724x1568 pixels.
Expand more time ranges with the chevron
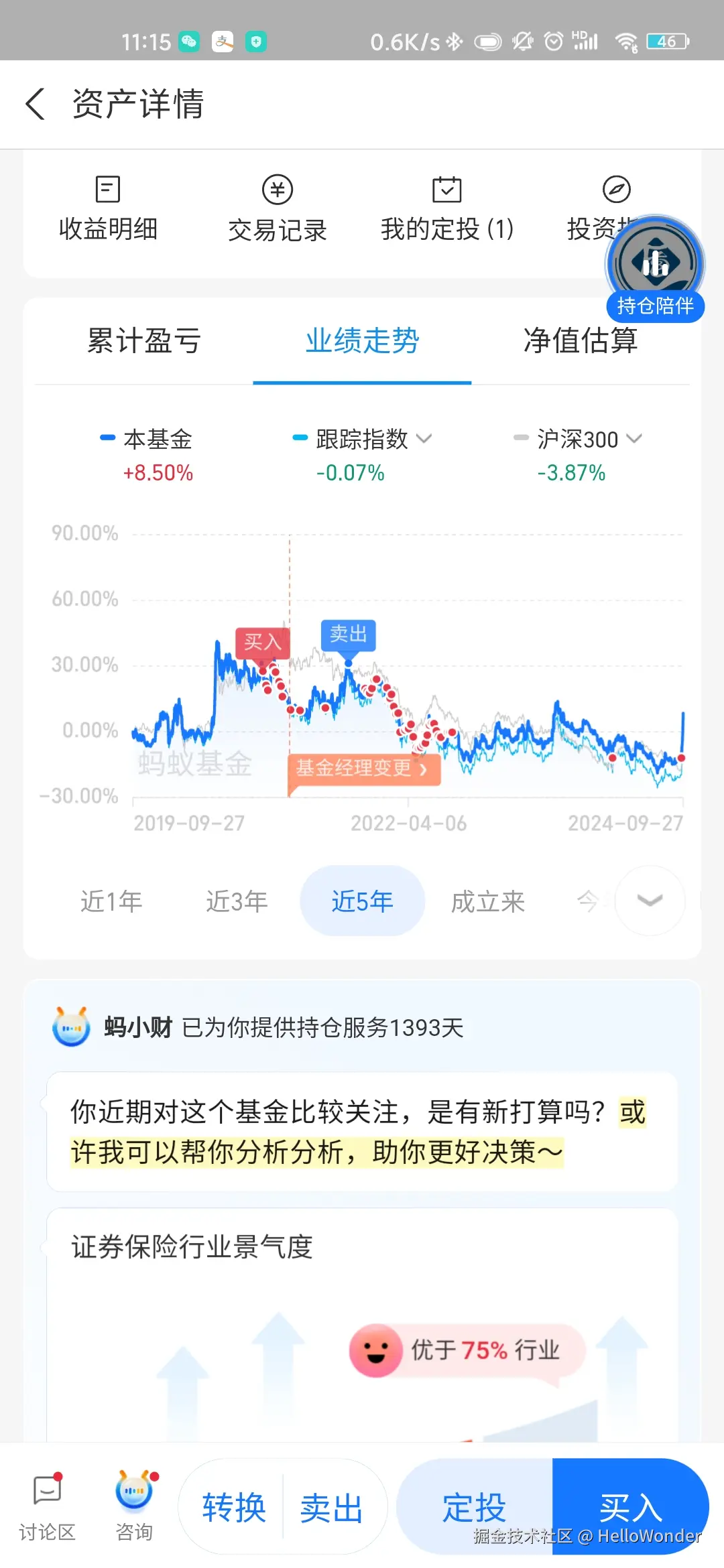pos(648,901)
